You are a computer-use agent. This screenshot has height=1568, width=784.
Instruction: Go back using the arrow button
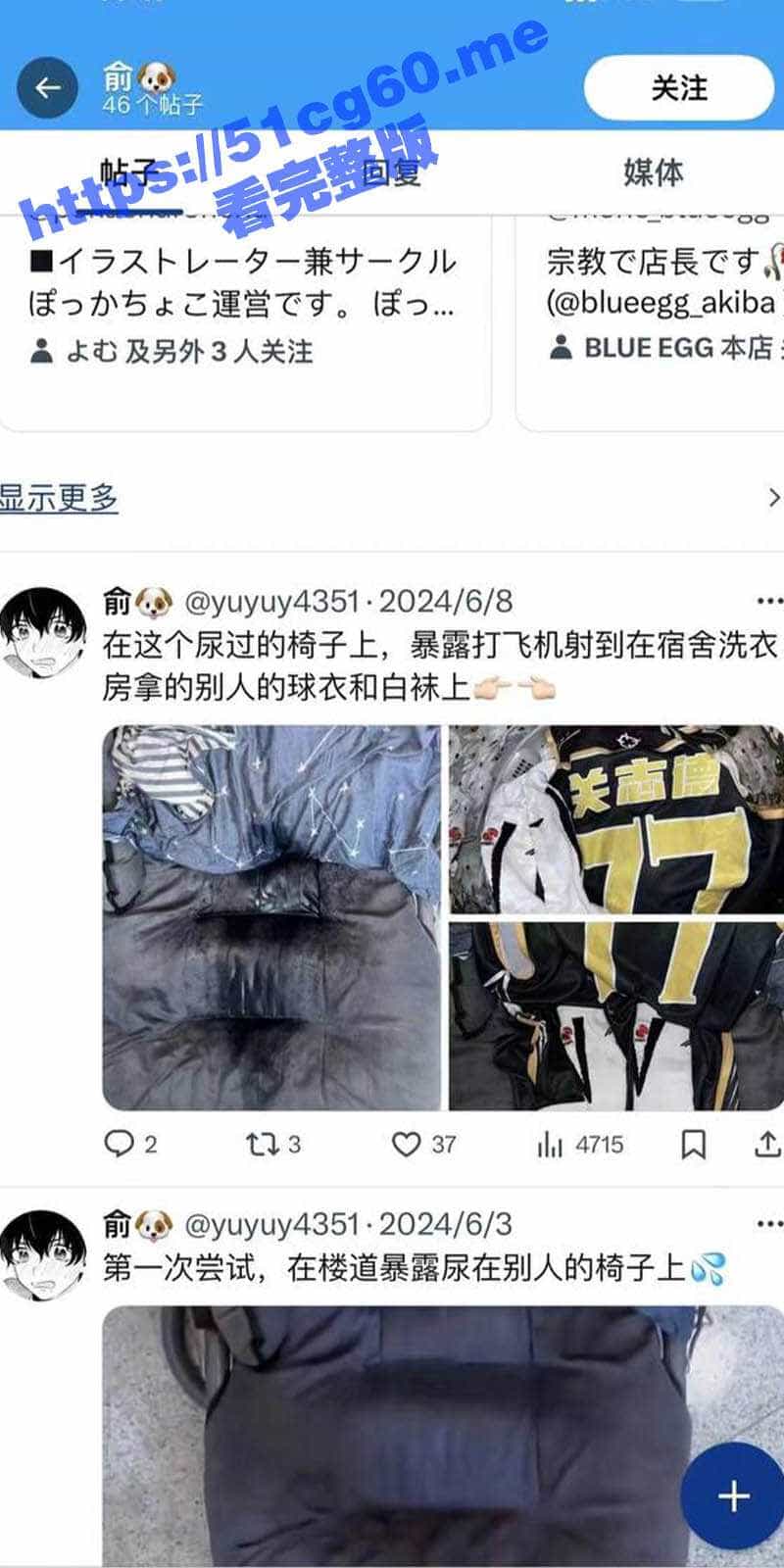pos(47,88)
